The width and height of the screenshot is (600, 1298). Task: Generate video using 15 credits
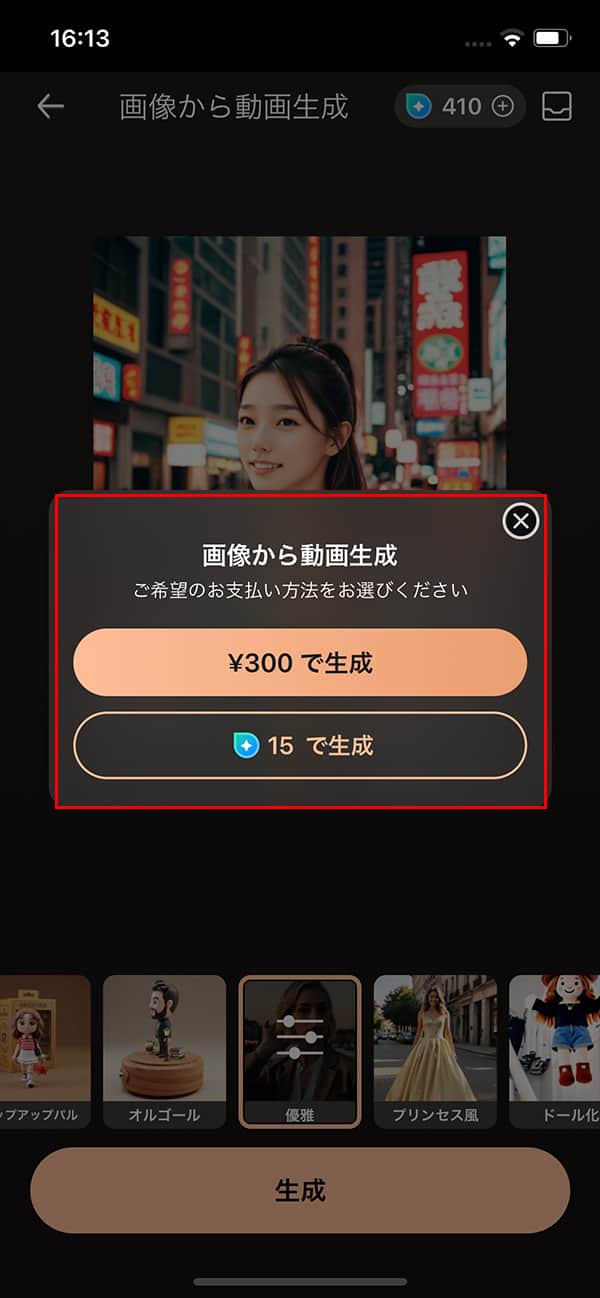(x=300, y=745)
